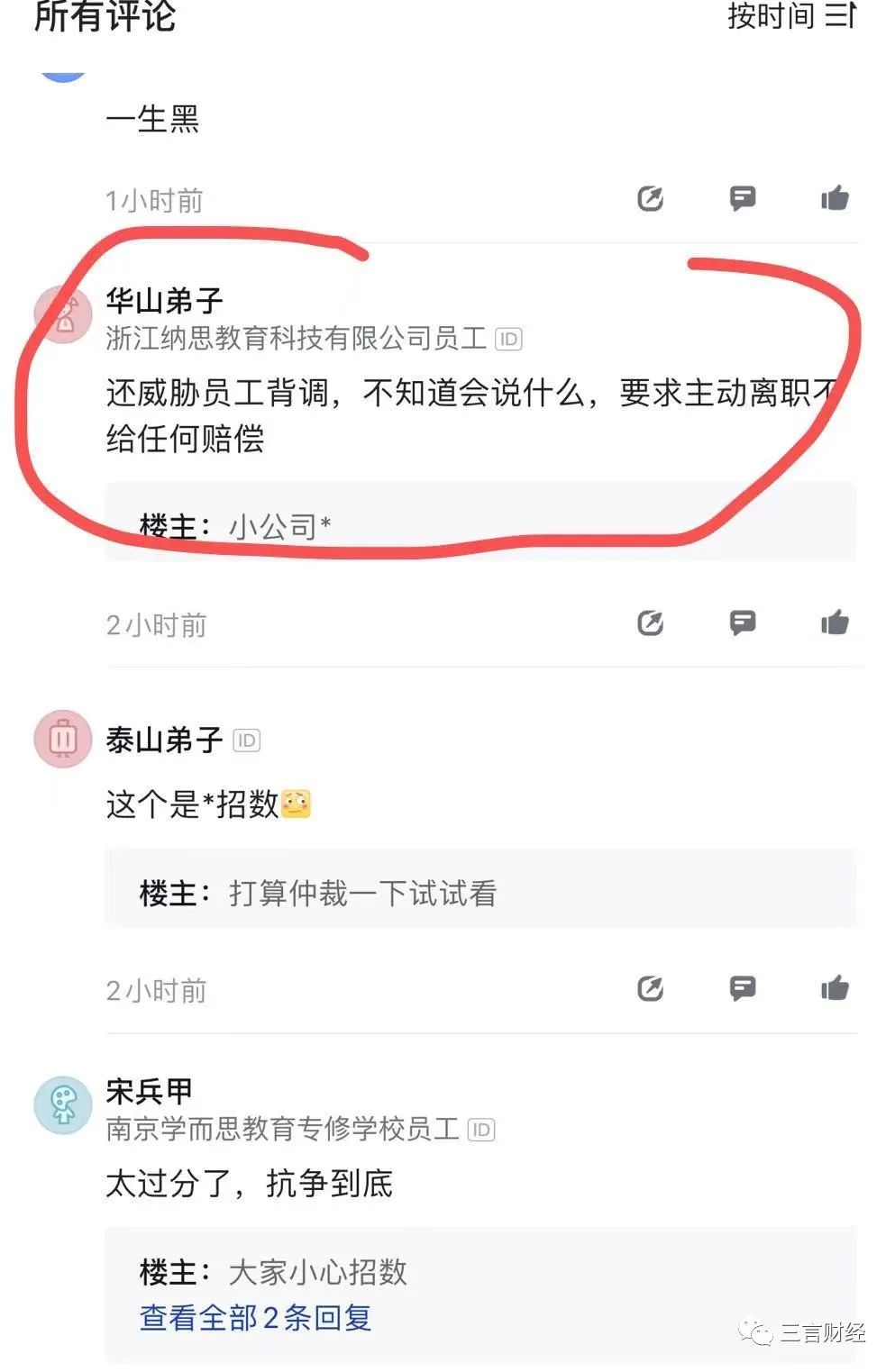Open 宋兵甲's profile avatar
Screen dimensions: 895x1372
63,1104
